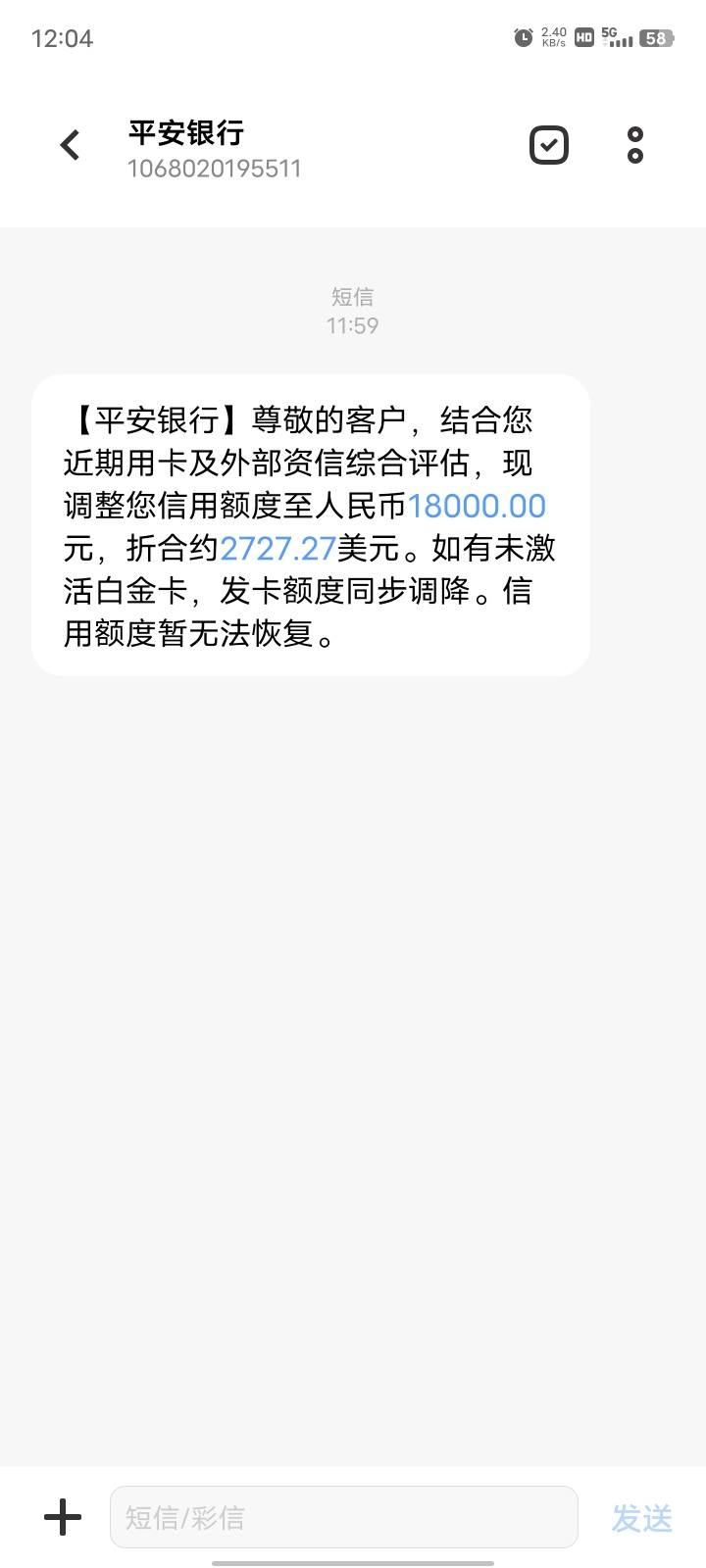Focus the 短信/彩信 message input field
Viewport: 706px width, 1568px height.
343,1517
